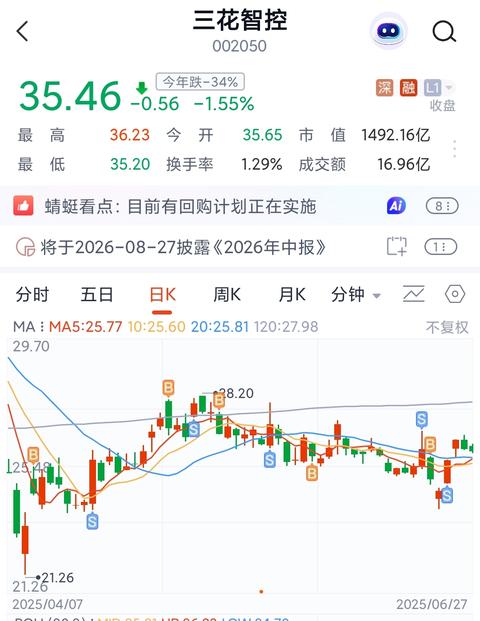
Task: Open the AI robot assistant icon
Action: [388, 31]
